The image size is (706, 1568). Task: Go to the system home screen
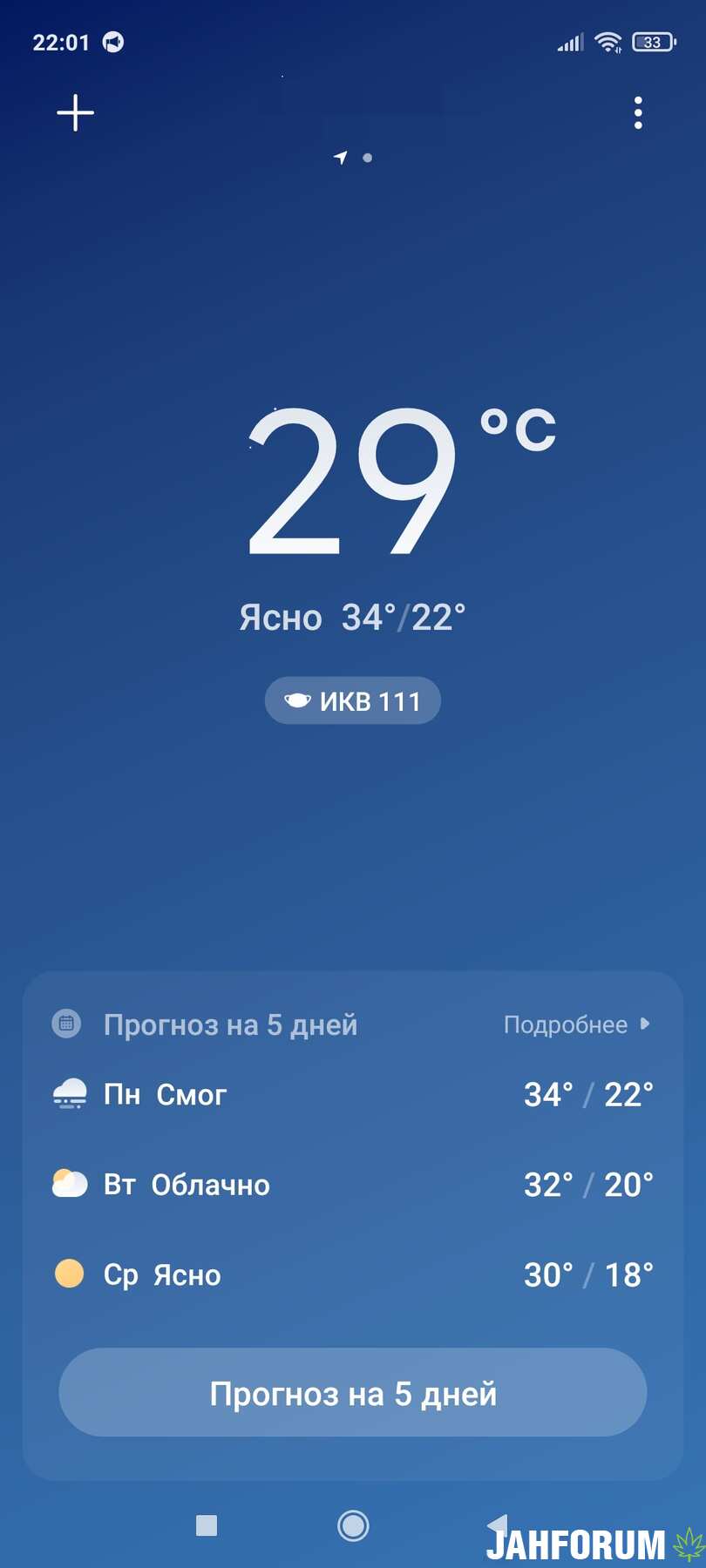coord(353,1525)
